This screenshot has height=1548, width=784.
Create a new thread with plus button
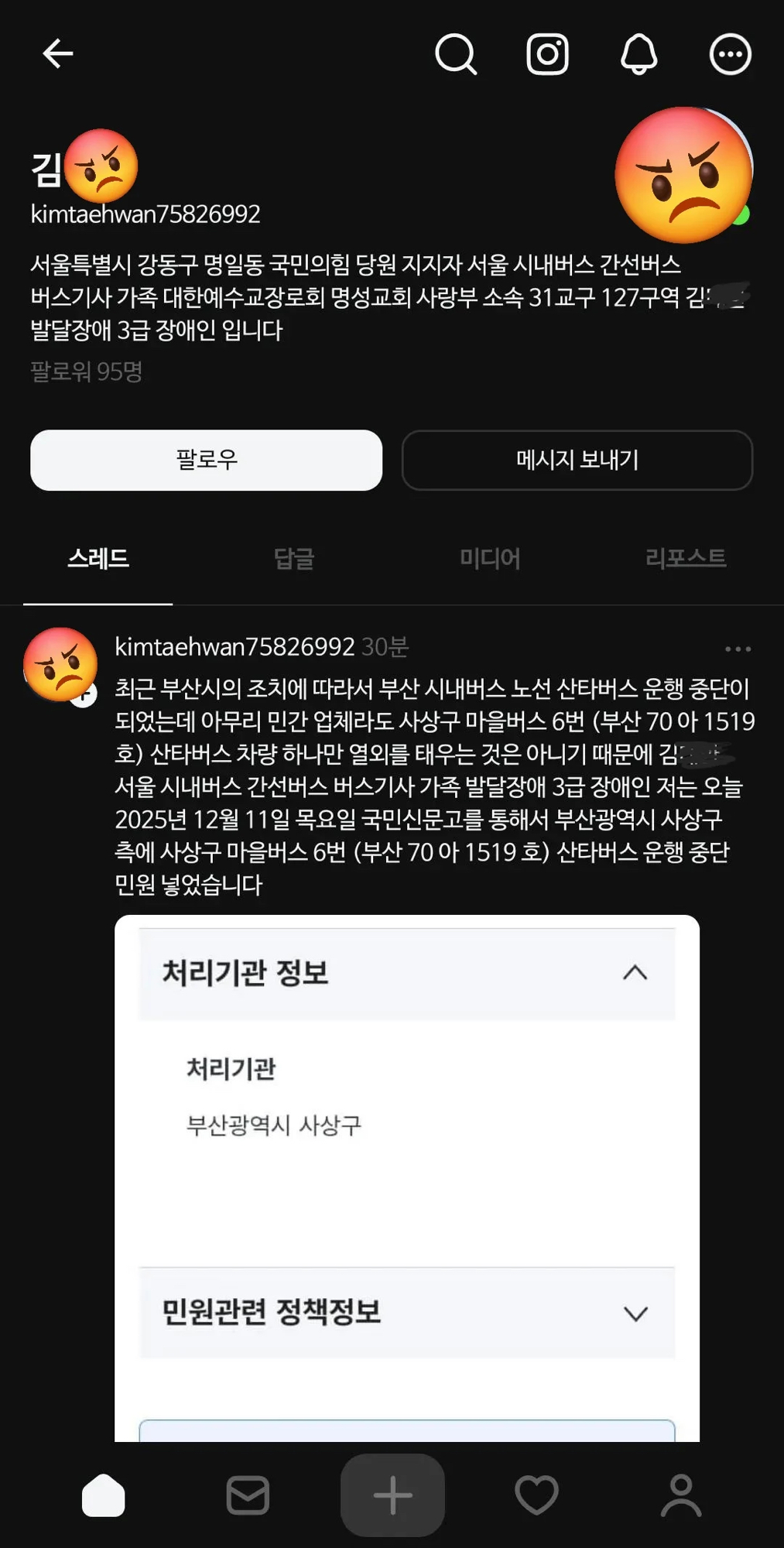392,1495
